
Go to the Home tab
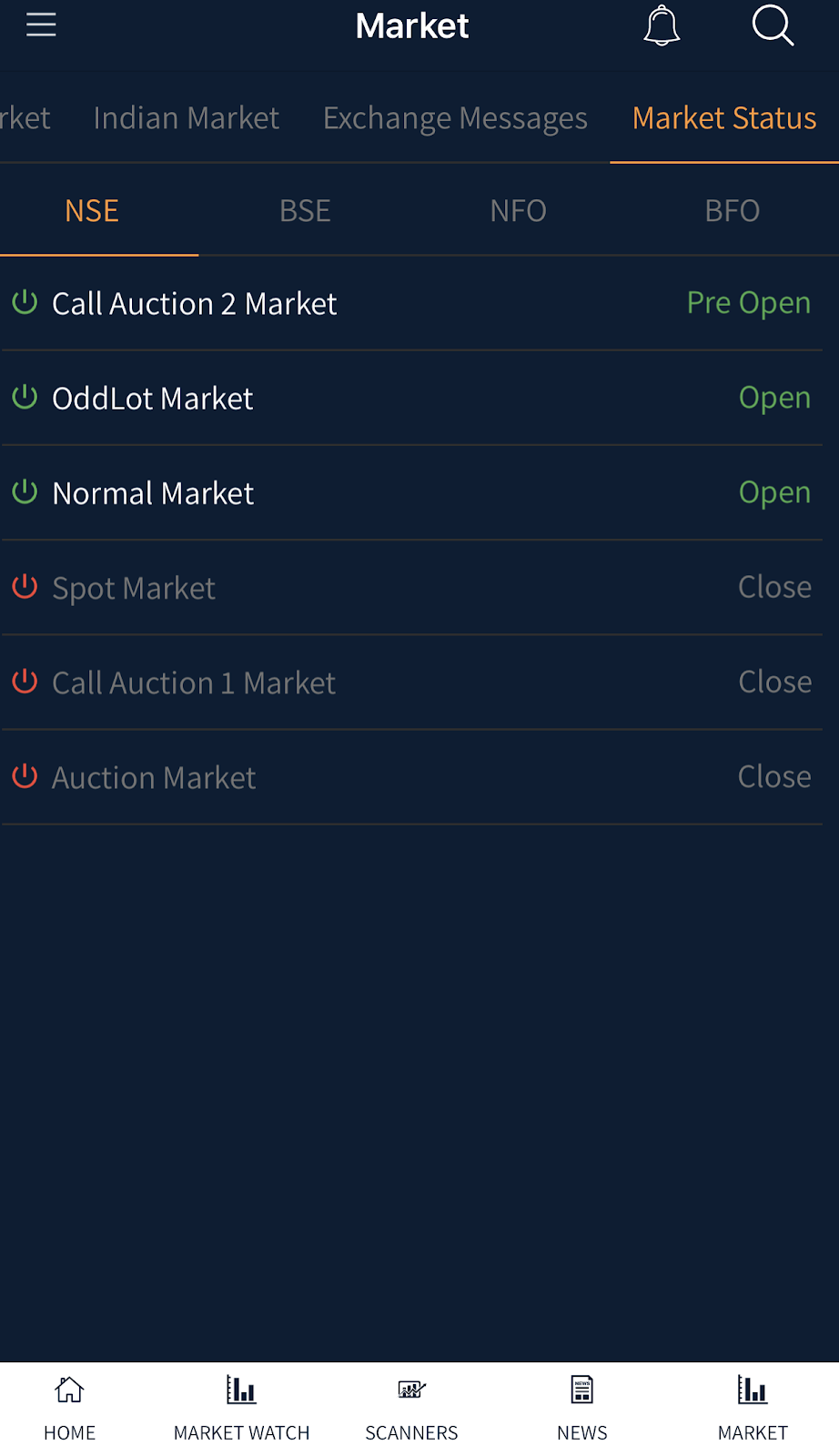[69, 1409]
